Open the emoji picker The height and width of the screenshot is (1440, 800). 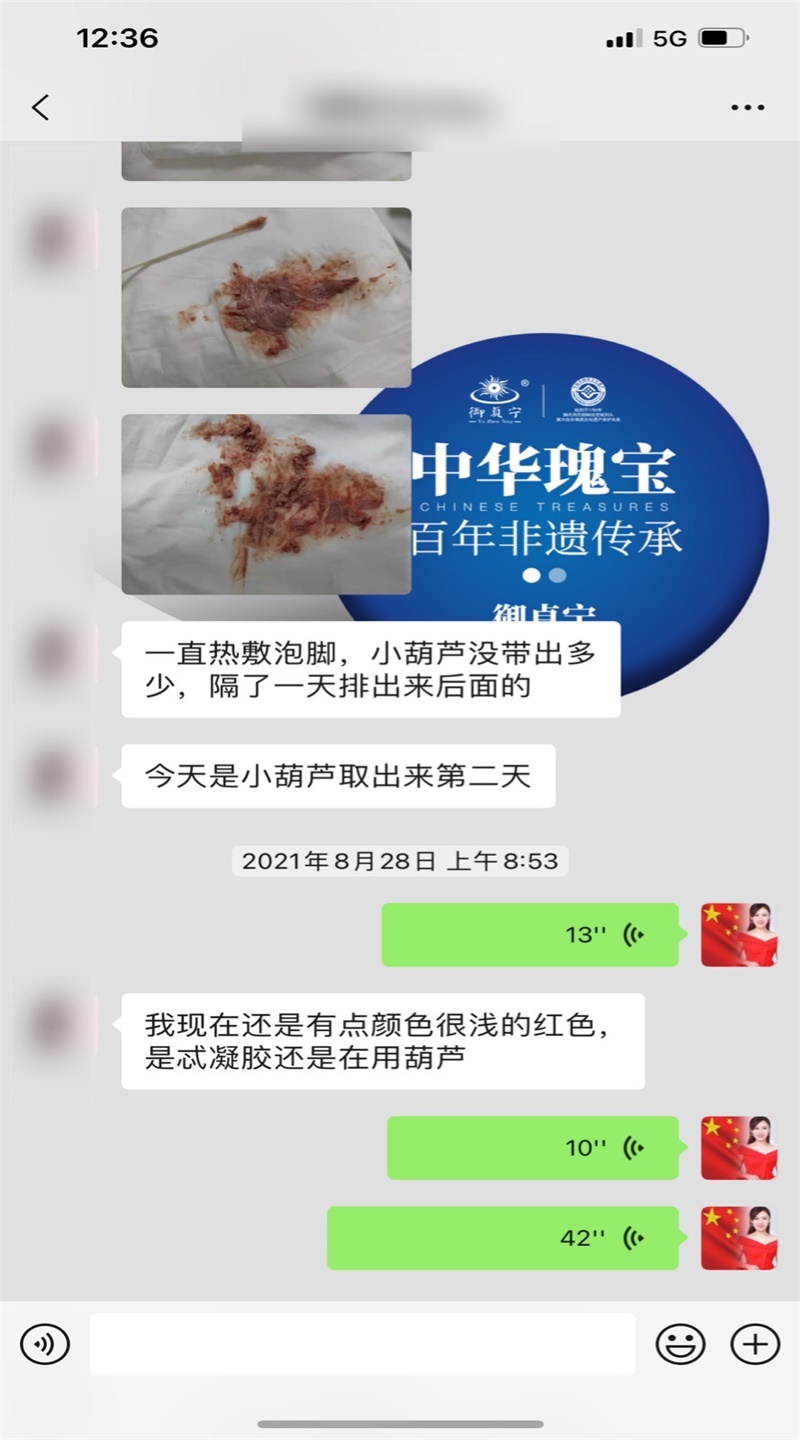(x=680, y=1344)
